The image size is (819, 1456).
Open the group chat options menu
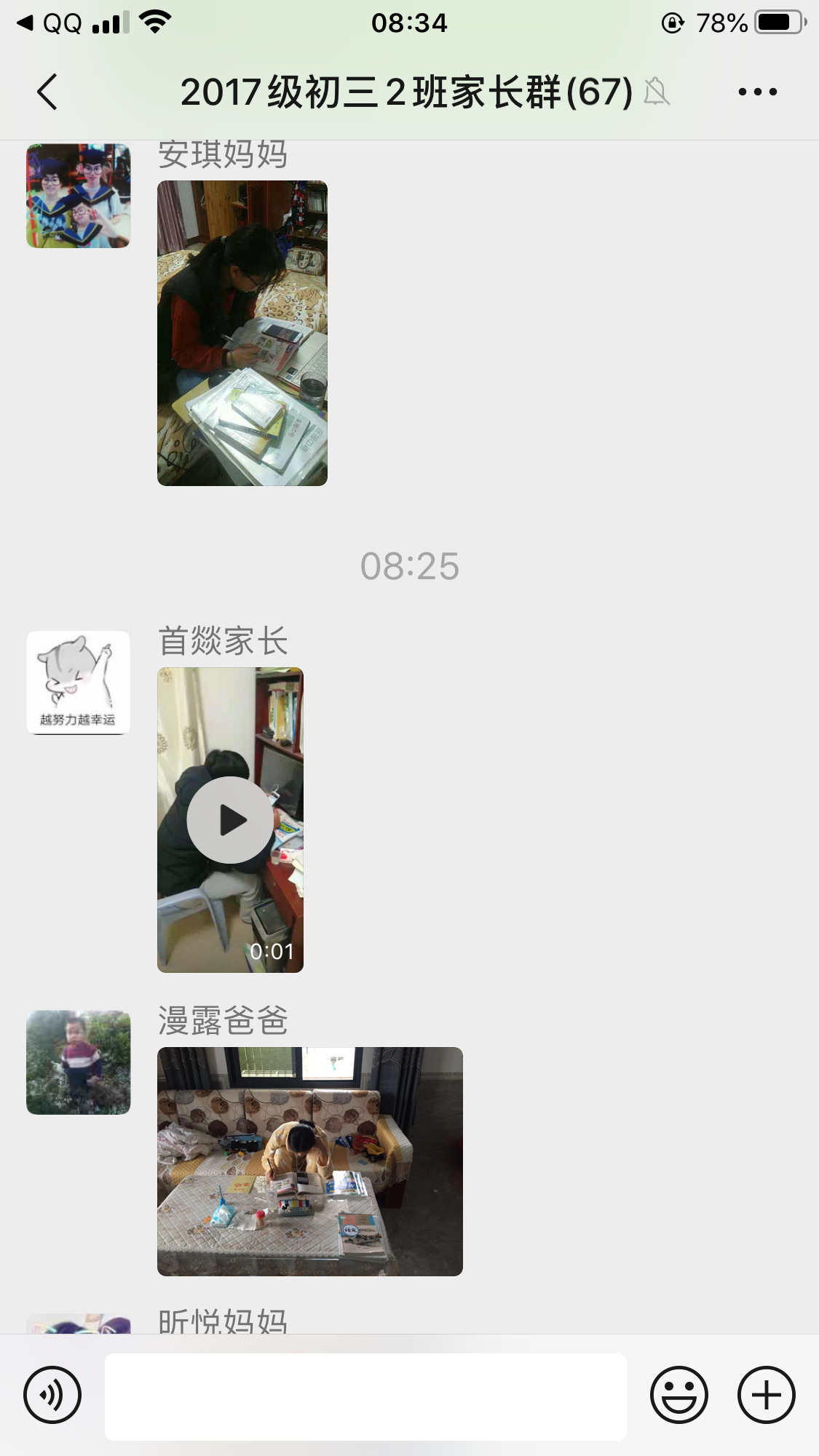coord(757,92)
